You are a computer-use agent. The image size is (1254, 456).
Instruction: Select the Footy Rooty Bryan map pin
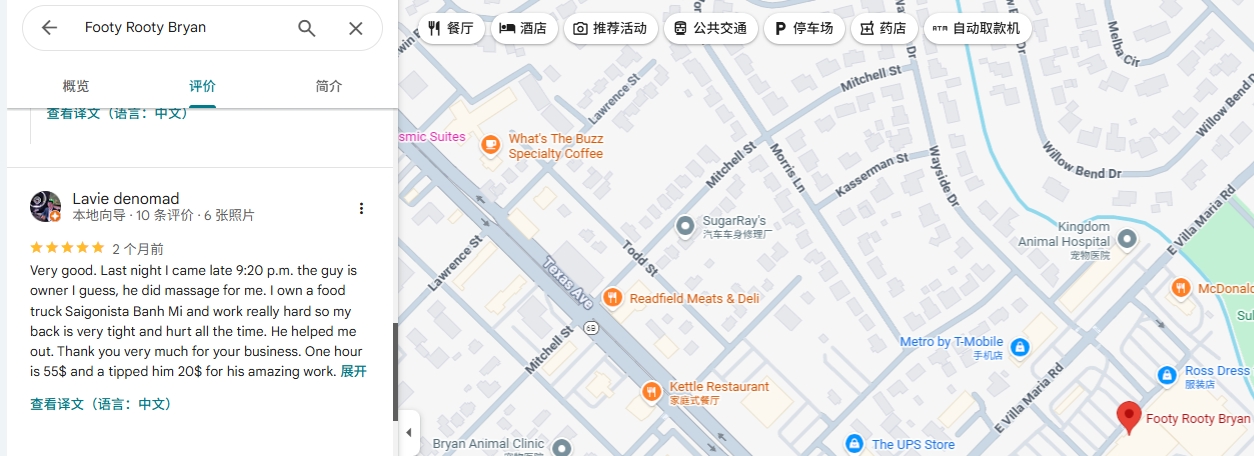point(1129,417)
